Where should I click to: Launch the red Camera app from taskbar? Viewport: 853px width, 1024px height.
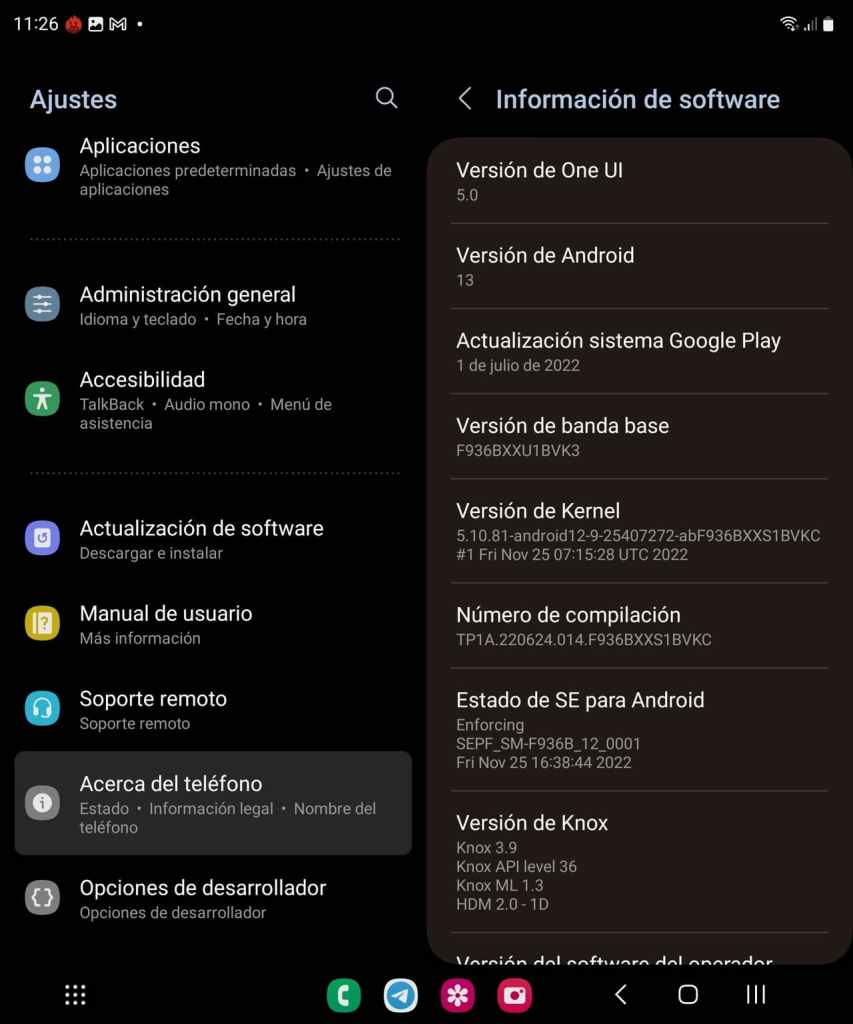click(x=515, y=995)
